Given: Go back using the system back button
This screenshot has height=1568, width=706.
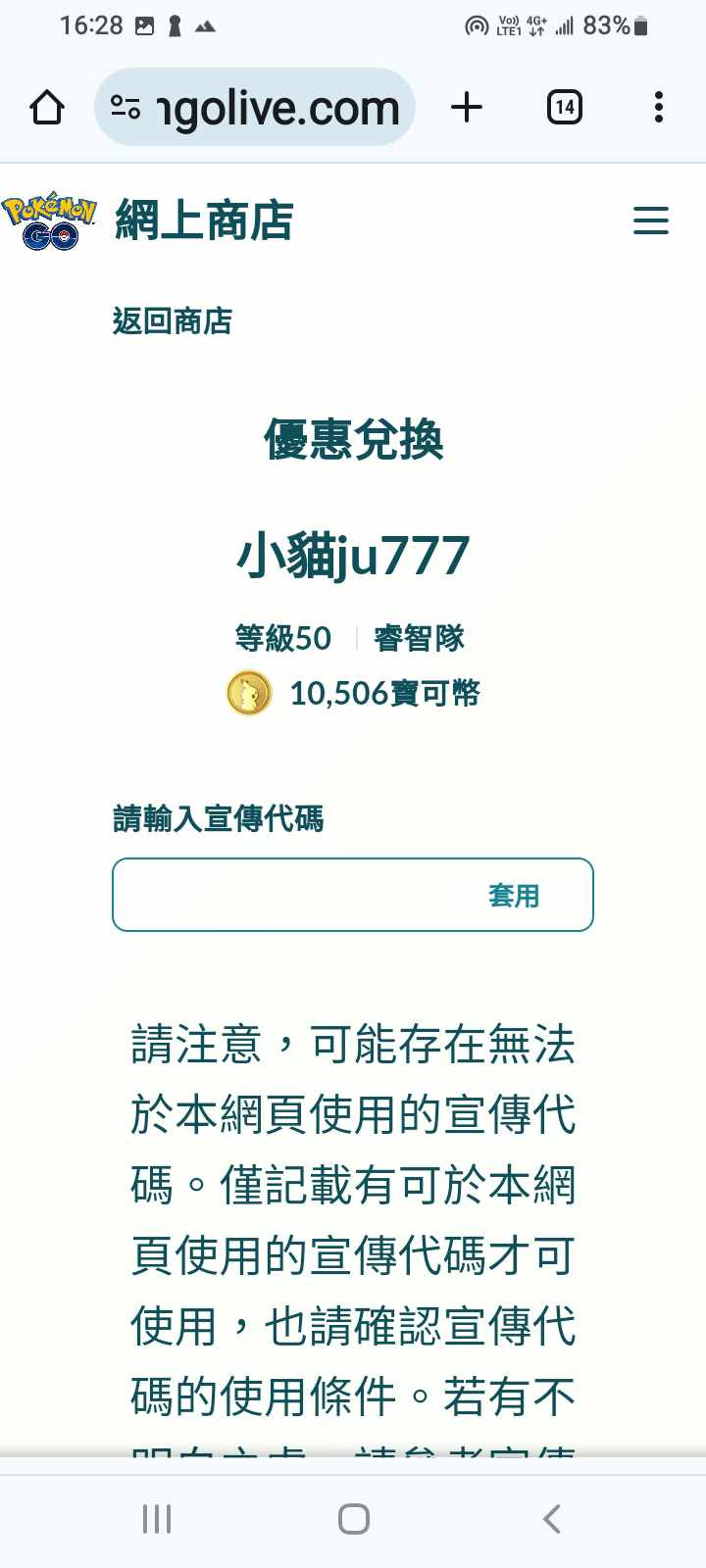Looking at the screenshot, I should click(x=551, y=1519).
